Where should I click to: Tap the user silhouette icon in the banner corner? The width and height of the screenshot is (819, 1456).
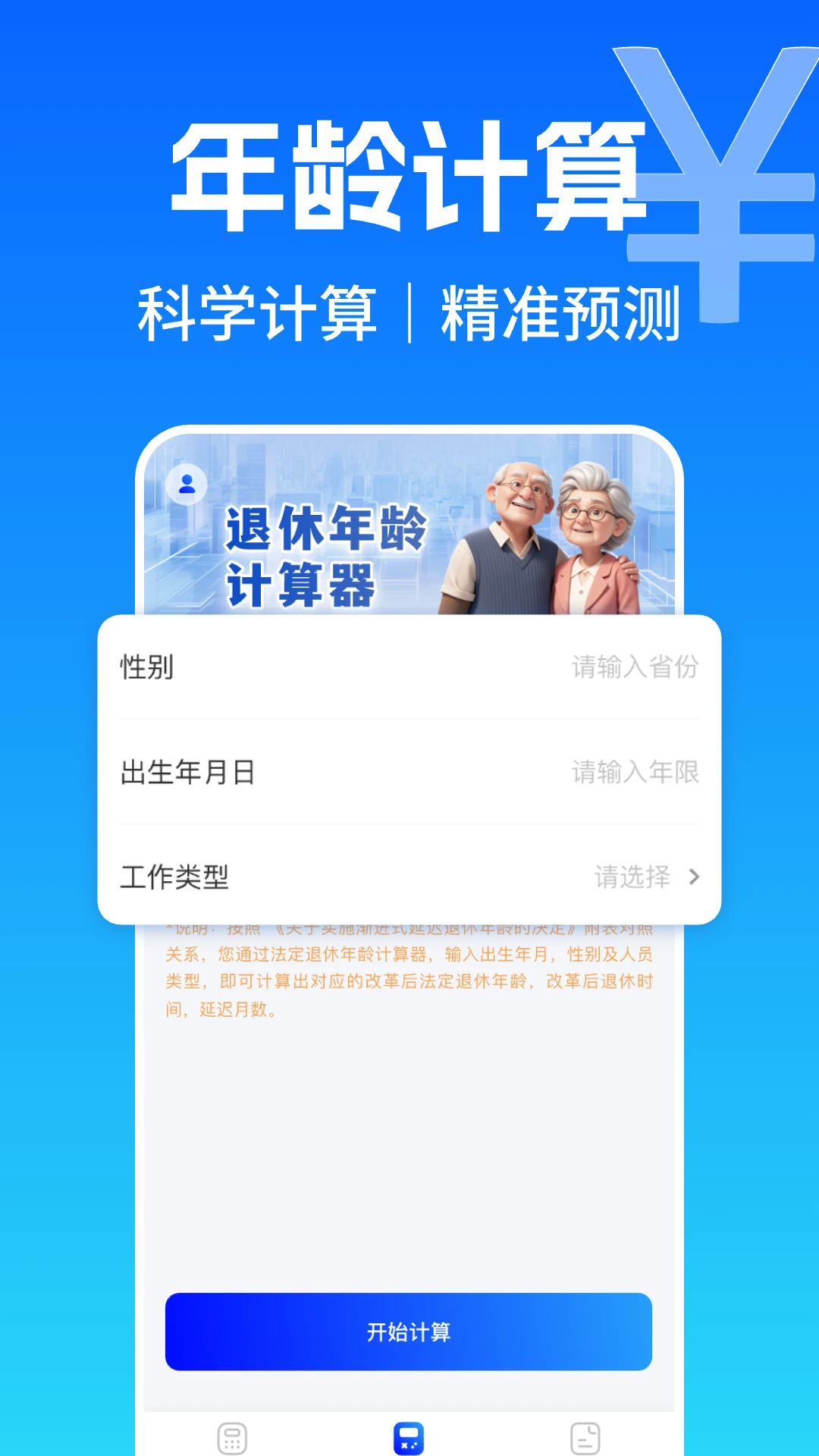[x=186, y=484]
